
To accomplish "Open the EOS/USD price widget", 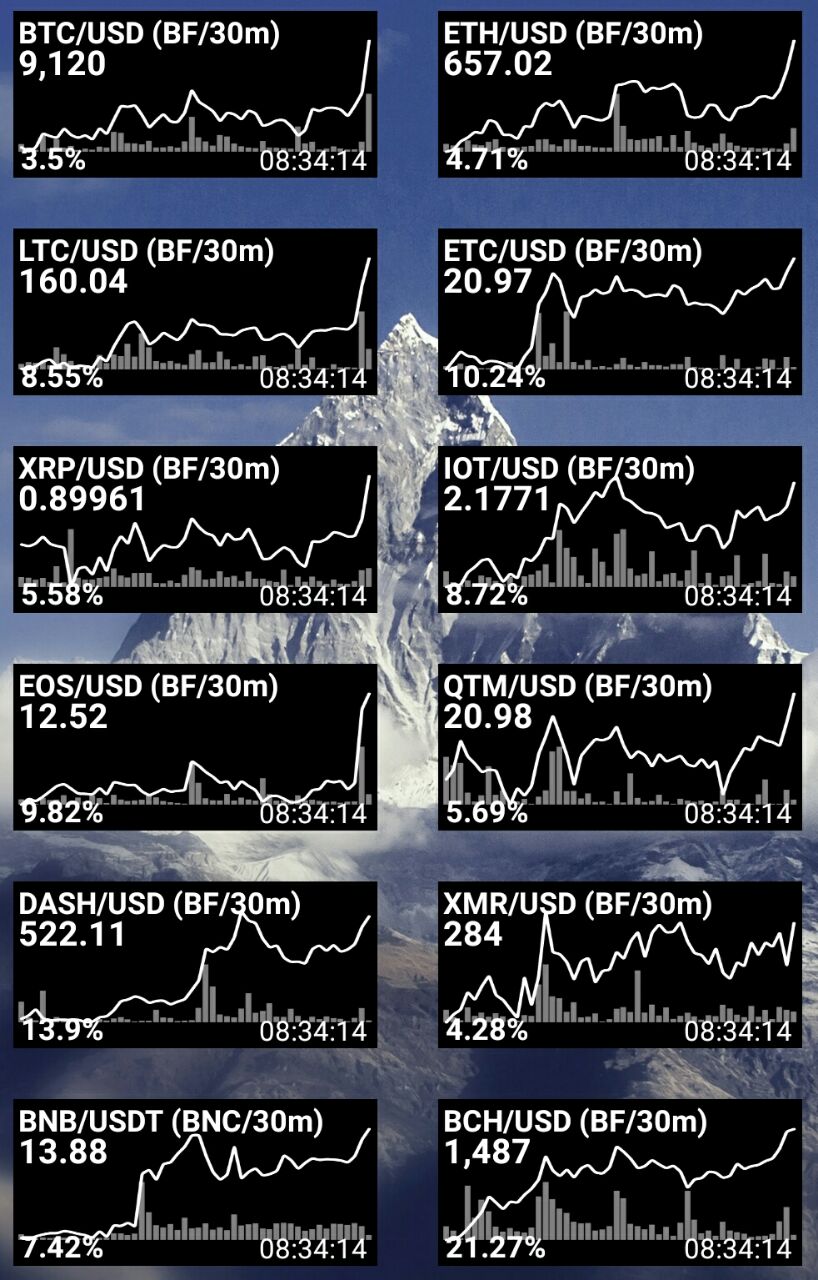I will pyautogui.click(x=195, y=746).
